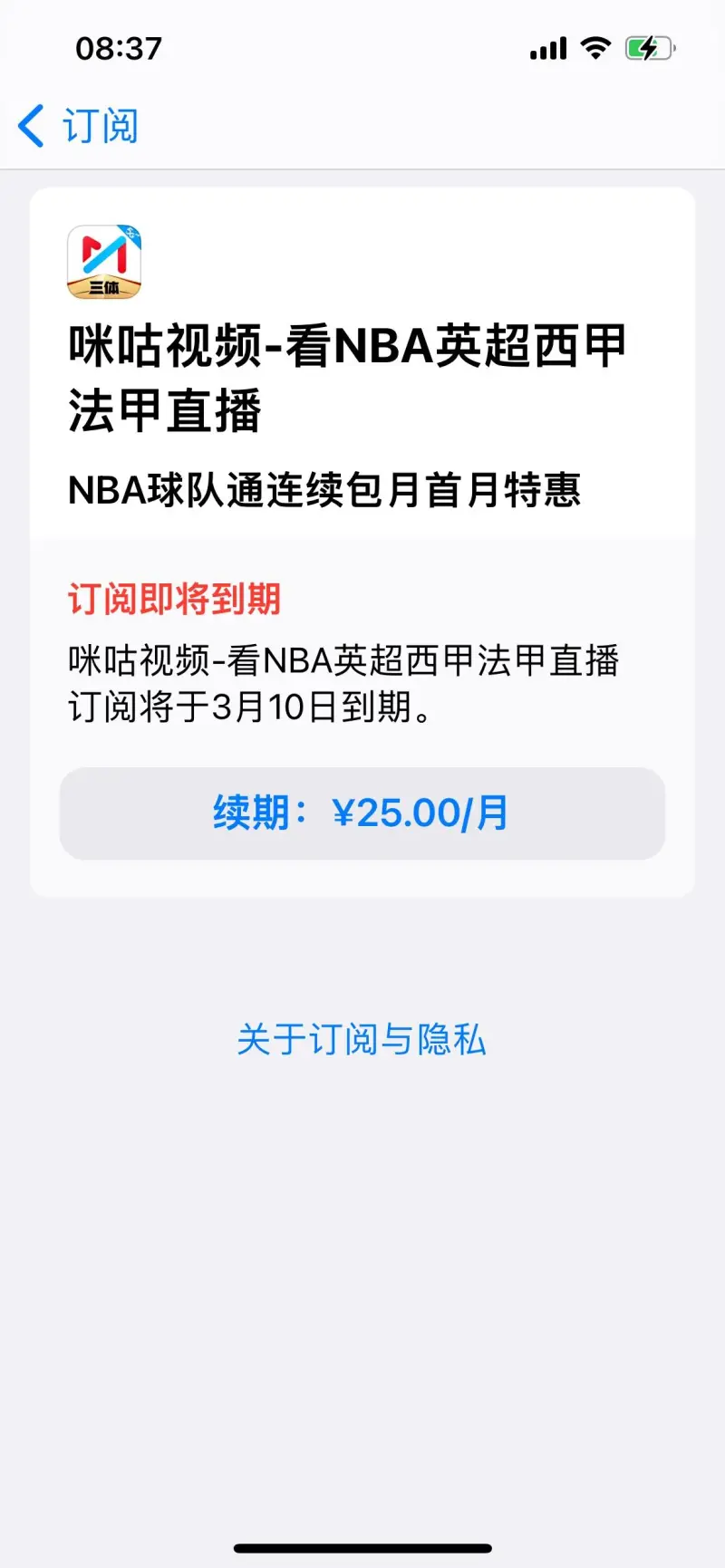The width and height of the screenshot is (725, 1568).
Task: Go back to the 订阅 list
Action: coord(79,126)
